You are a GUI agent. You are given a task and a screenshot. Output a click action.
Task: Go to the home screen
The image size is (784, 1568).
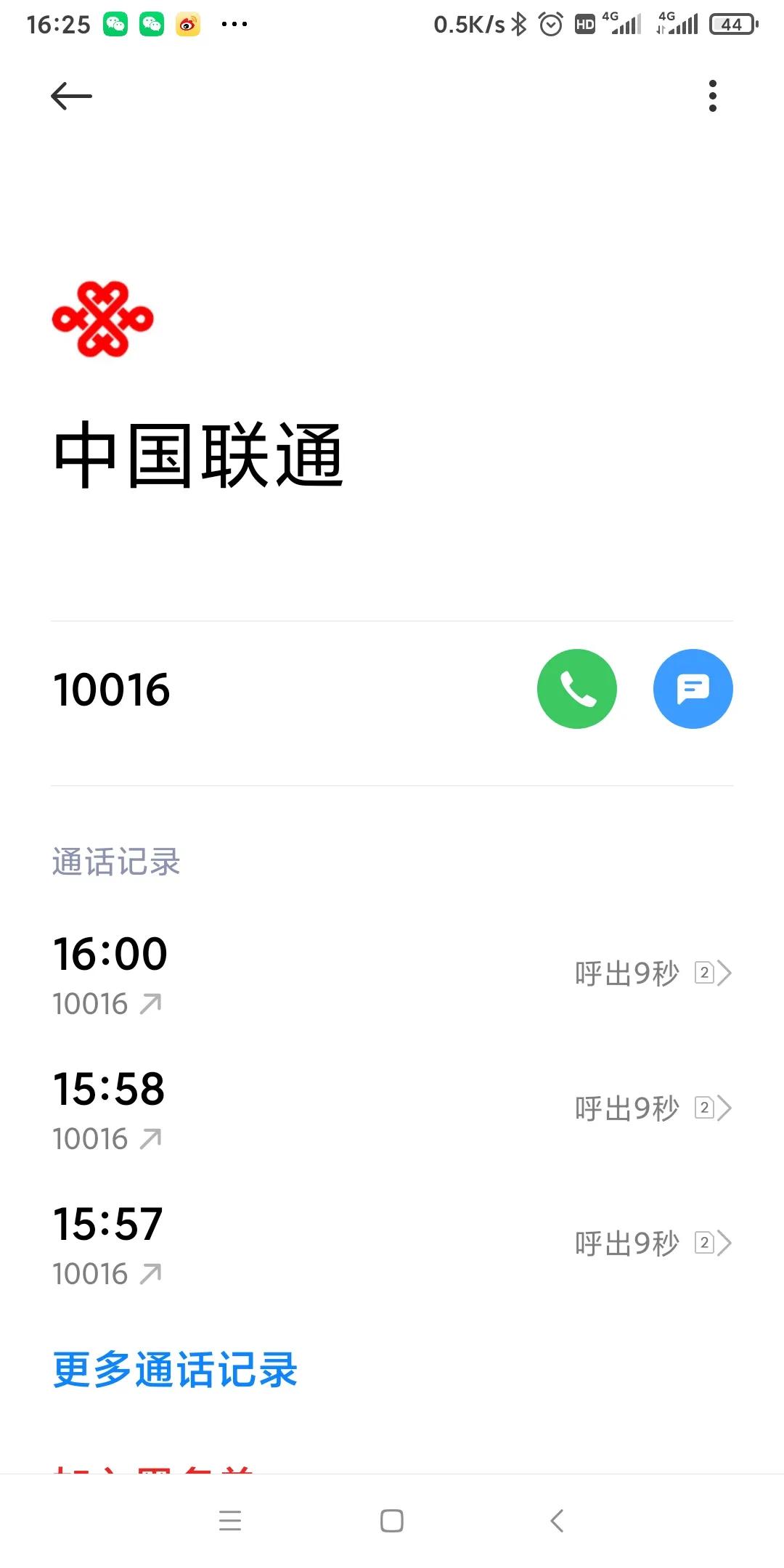click(x=392, y=1520)
